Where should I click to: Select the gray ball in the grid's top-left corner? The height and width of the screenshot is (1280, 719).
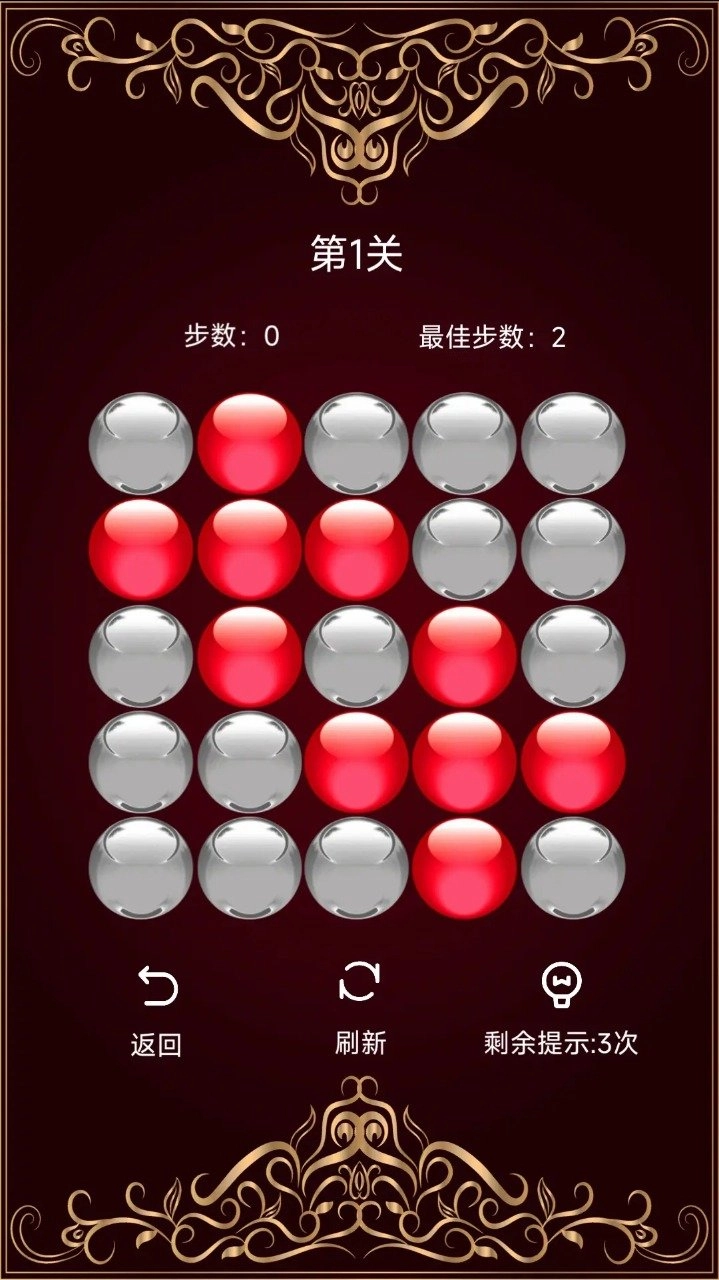[141, 443]
